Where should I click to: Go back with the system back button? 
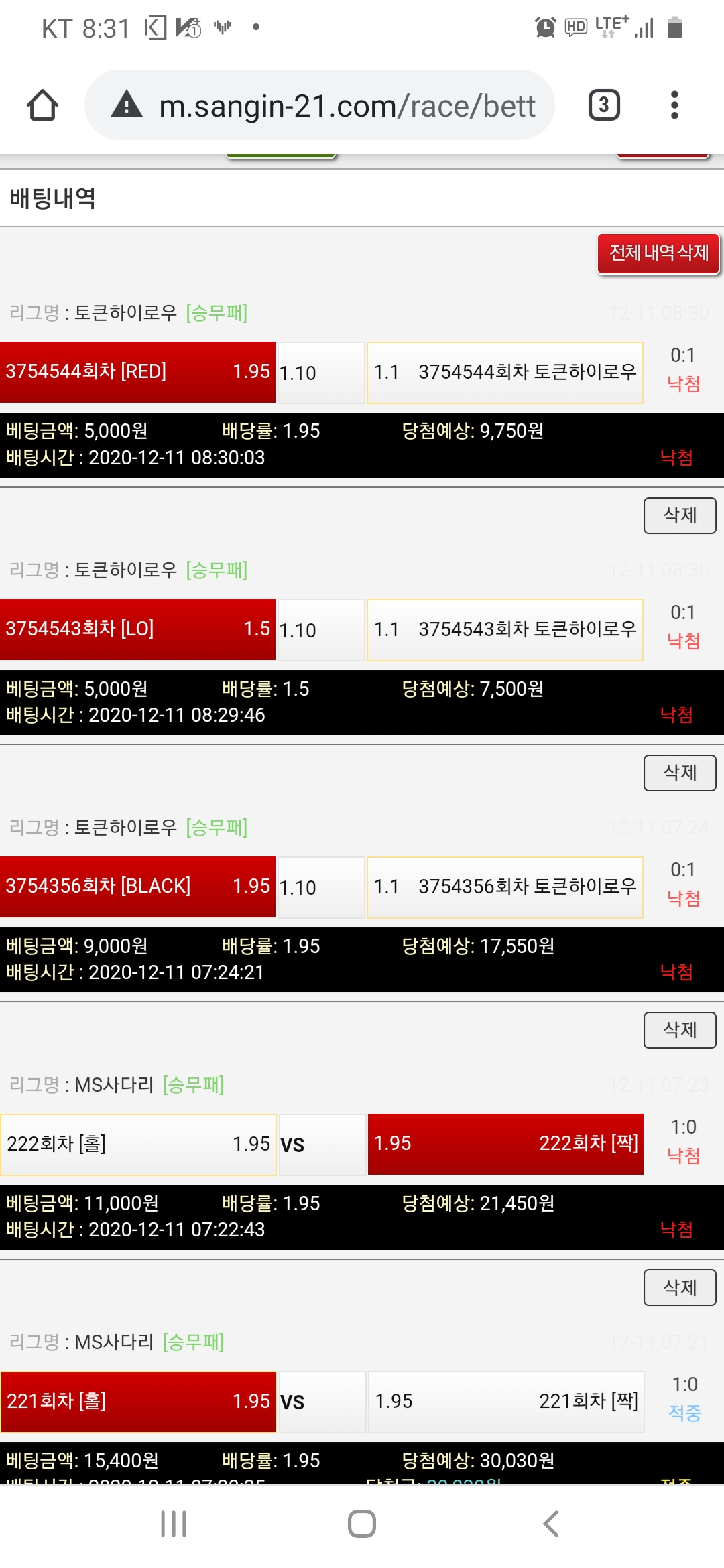pyautogui.click(x=550, y=1524)
